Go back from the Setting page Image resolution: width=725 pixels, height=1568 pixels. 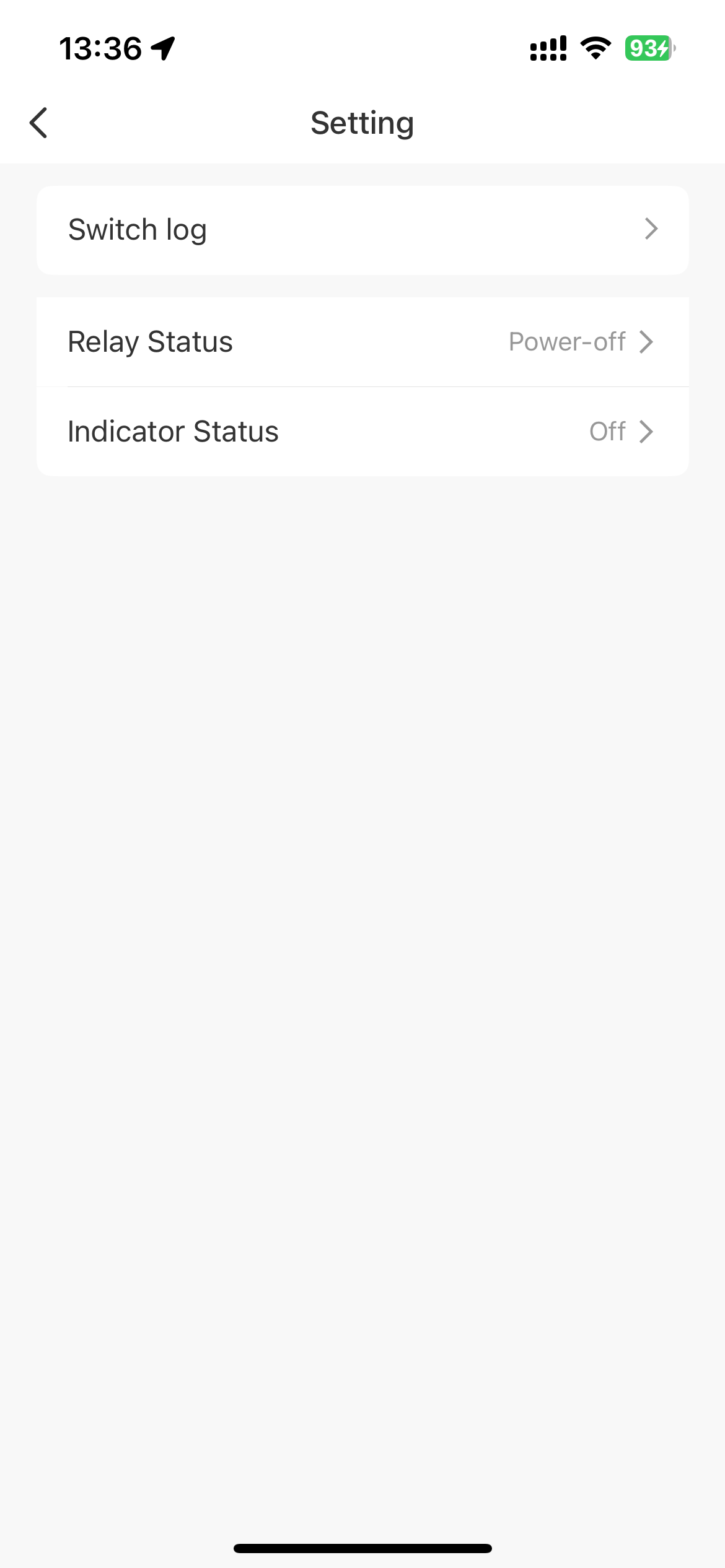[38, 123]
